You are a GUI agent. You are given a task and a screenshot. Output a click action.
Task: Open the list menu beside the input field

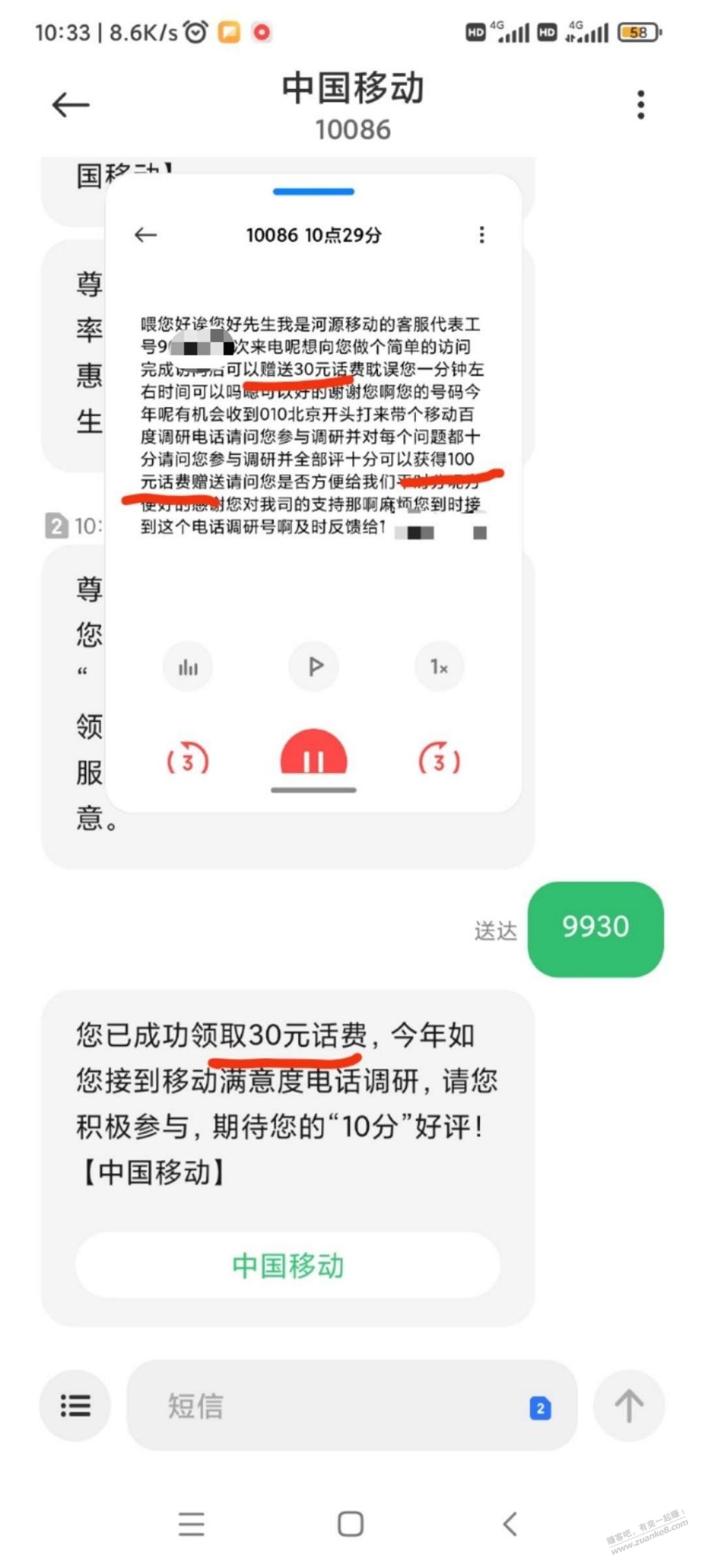(x=75, y=1405)
